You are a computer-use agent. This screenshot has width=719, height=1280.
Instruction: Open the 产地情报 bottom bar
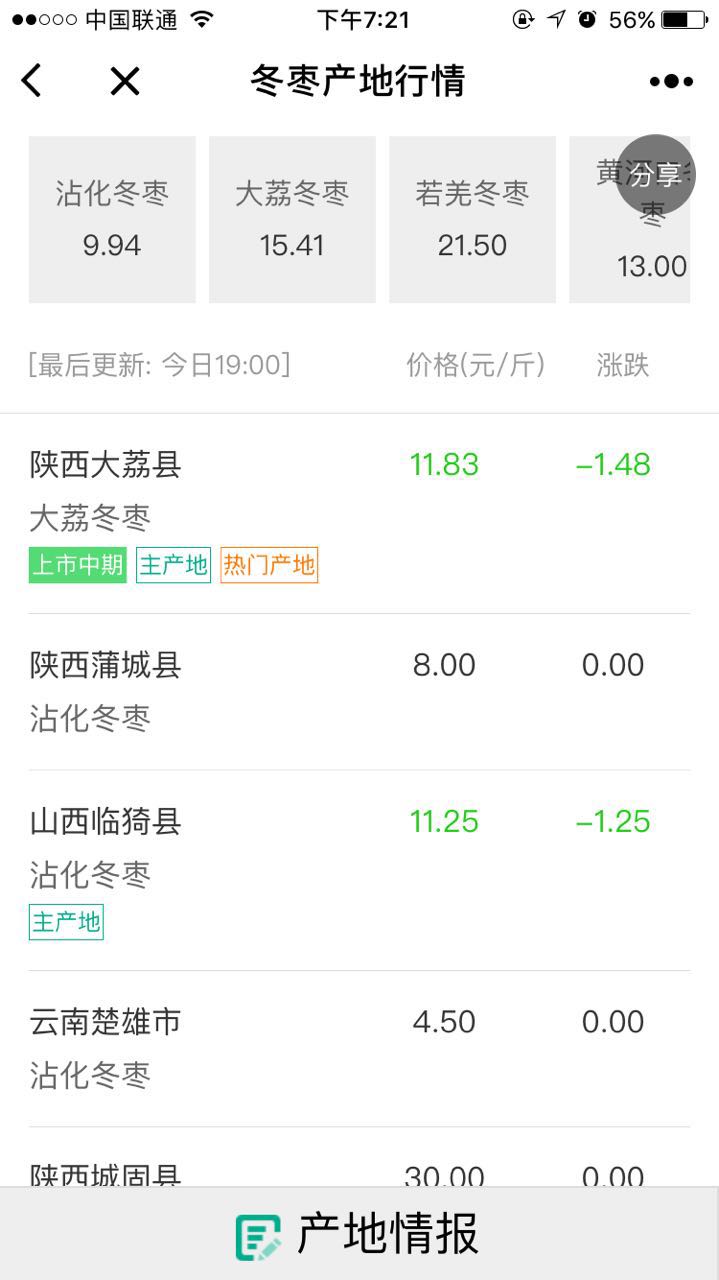coord(359,1234)
